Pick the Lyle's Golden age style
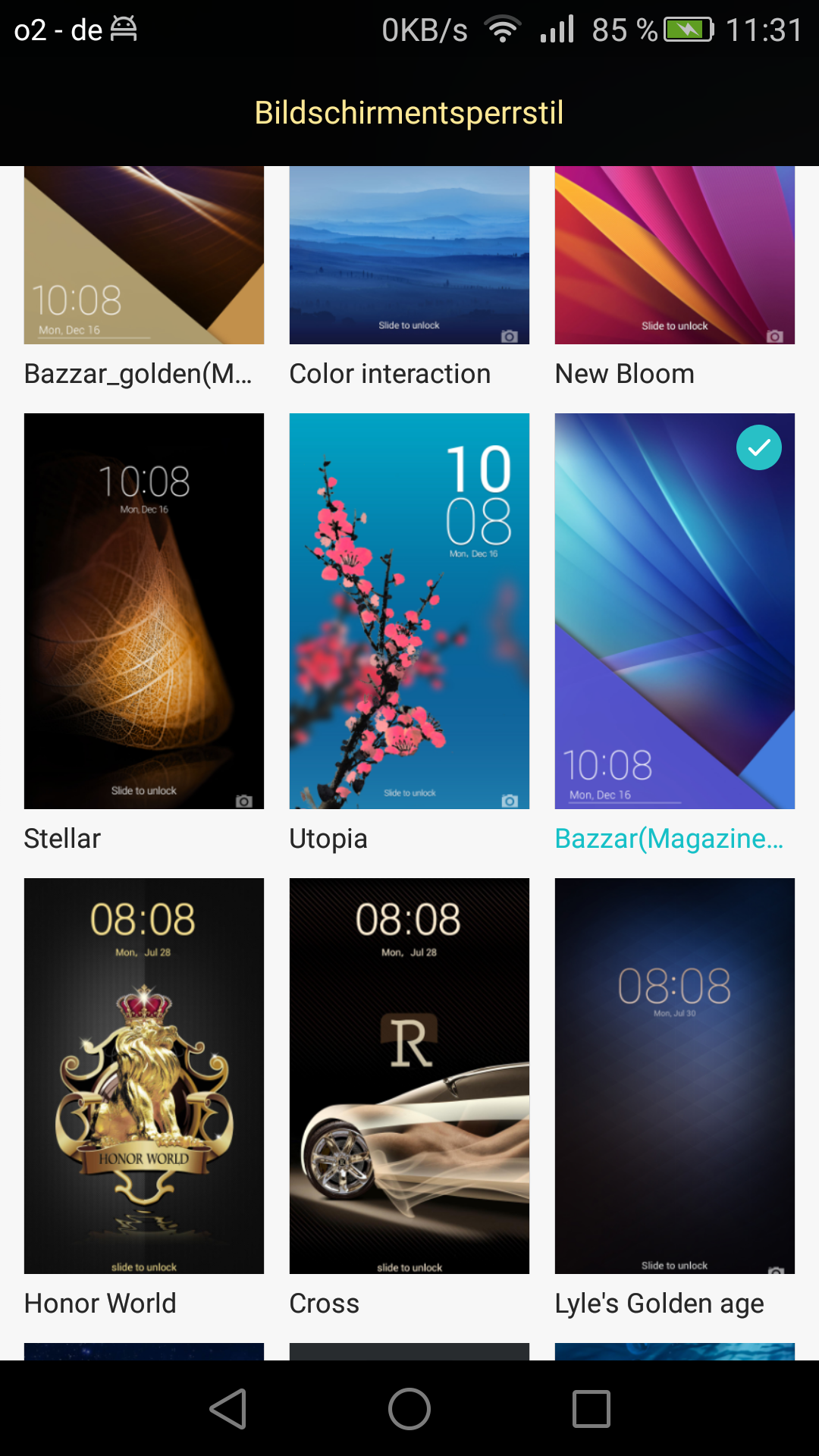 675,1076
